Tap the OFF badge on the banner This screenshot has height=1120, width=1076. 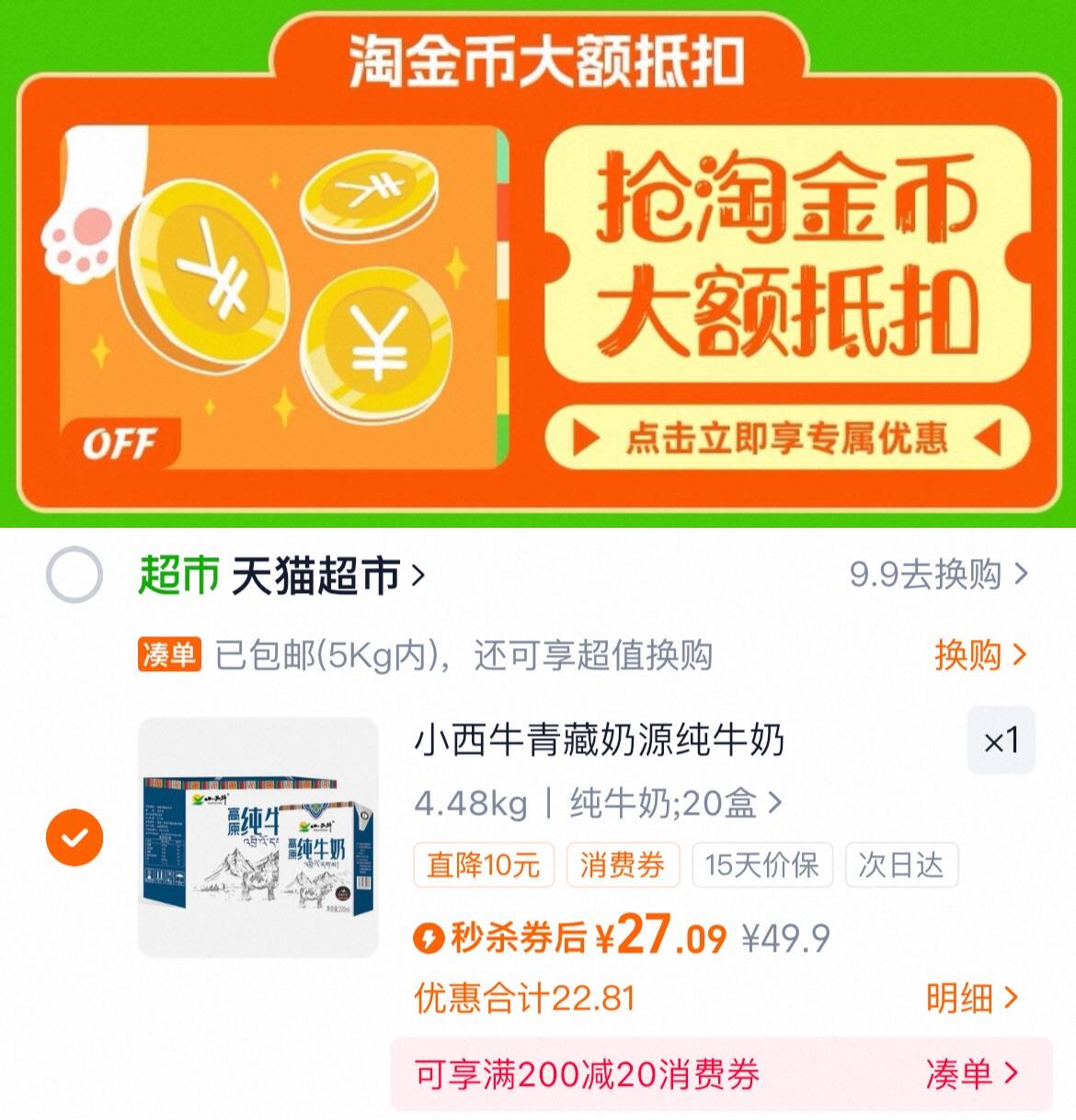(122, 443)
